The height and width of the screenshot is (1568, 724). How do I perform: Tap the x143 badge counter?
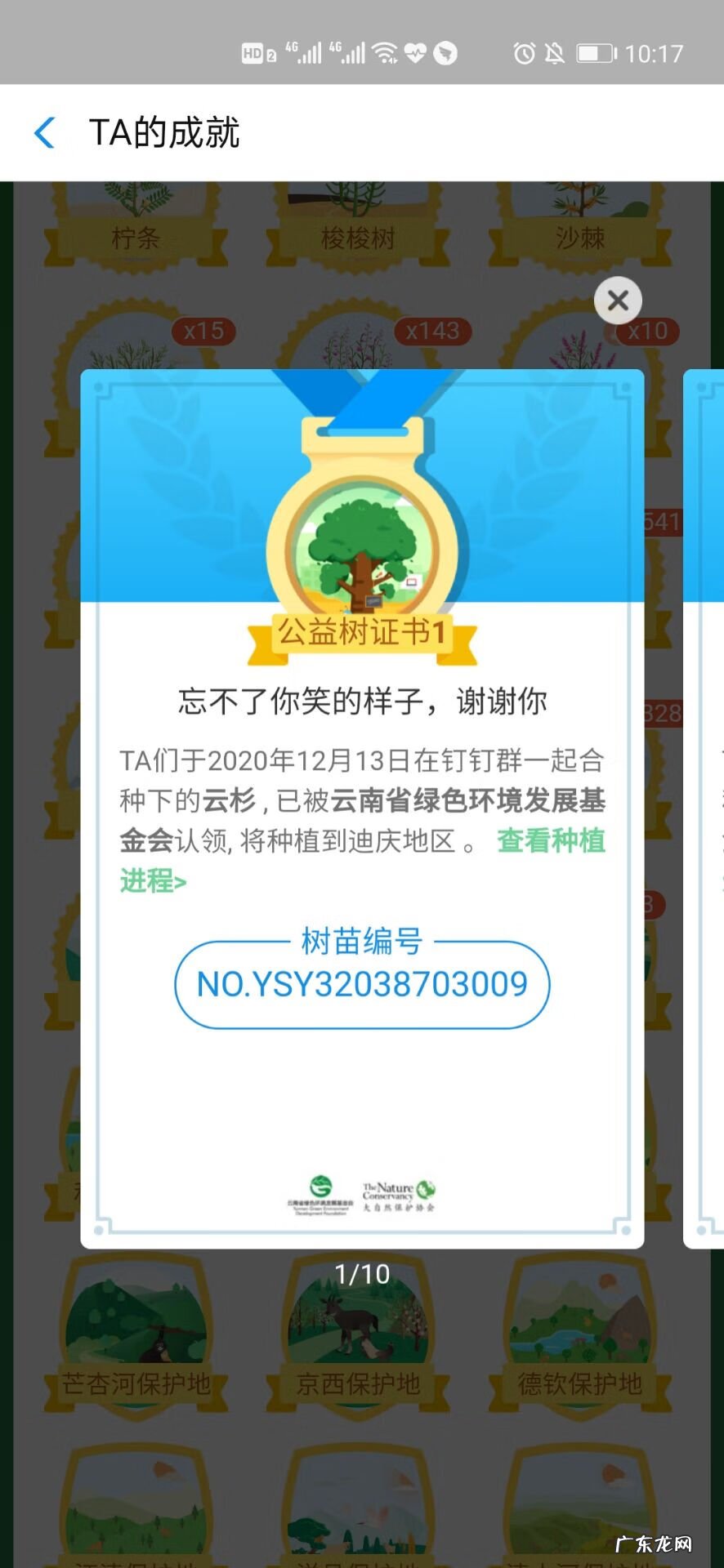click(x=434, y=332)
